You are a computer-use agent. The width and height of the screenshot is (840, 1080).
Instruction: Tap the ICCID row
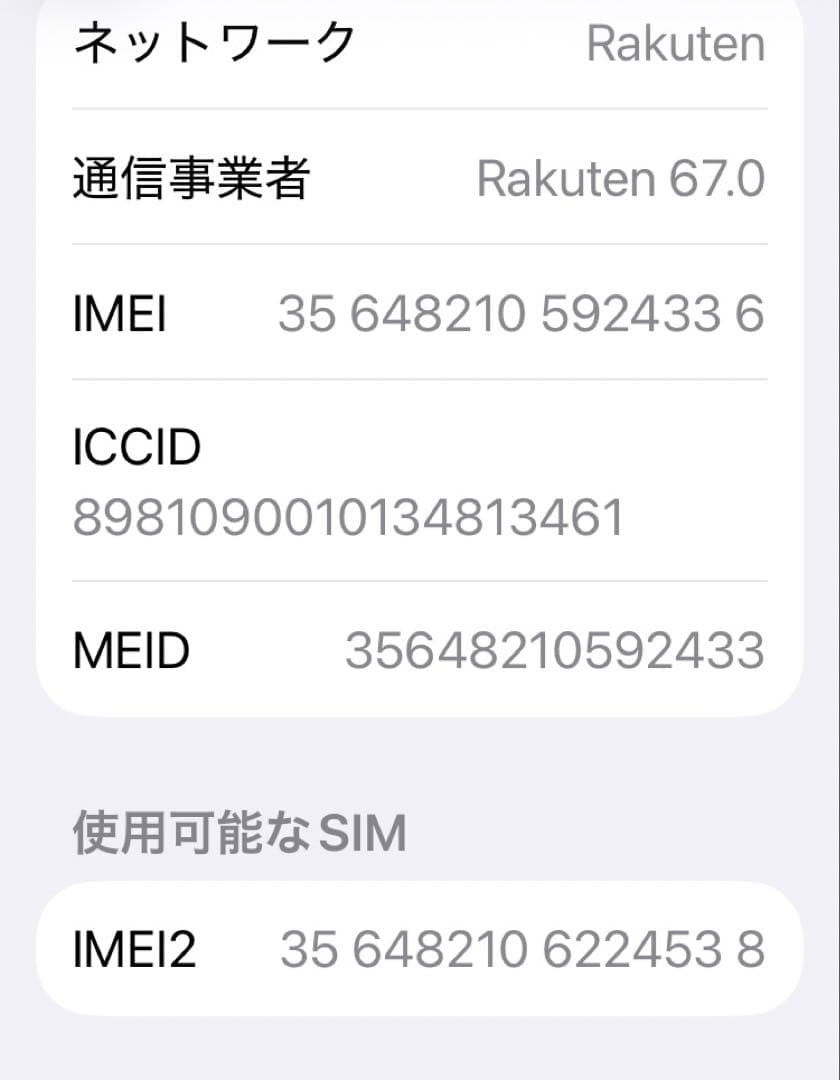coord(420,480)
